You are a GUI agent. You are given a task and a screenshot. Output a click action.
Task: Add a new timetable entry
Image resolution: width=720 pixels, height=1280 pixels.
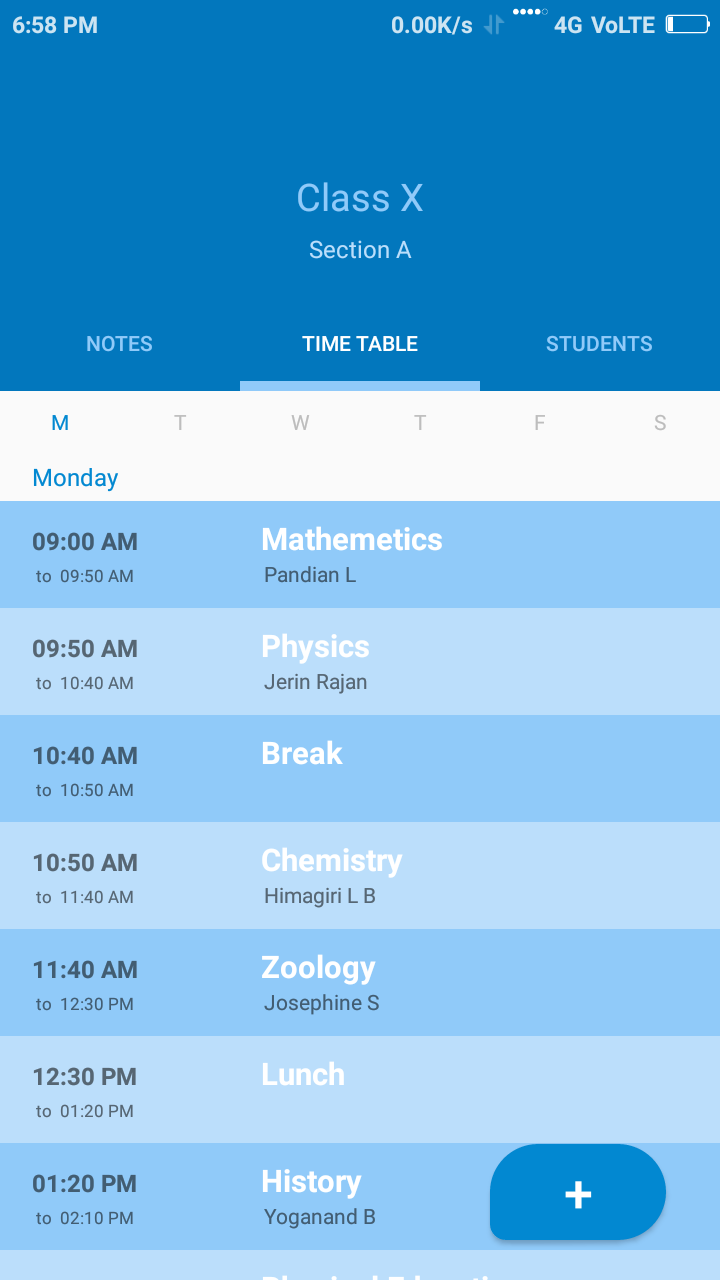pyautogui.click(x=578, y=1193)
